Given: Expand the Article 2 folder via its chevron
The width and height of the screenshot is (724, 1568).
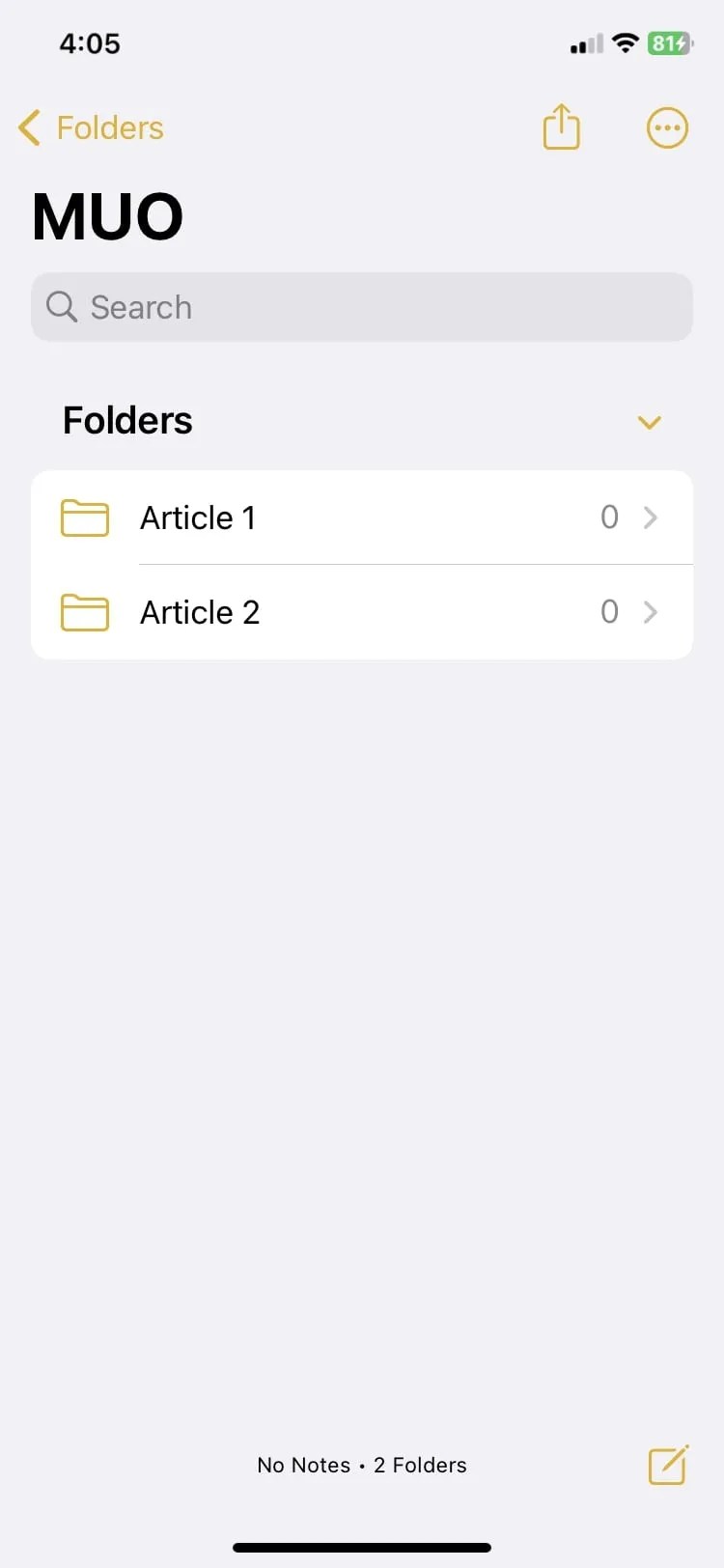Looking at the screenshot, I should pyautogui.click(x=650, y=612).
